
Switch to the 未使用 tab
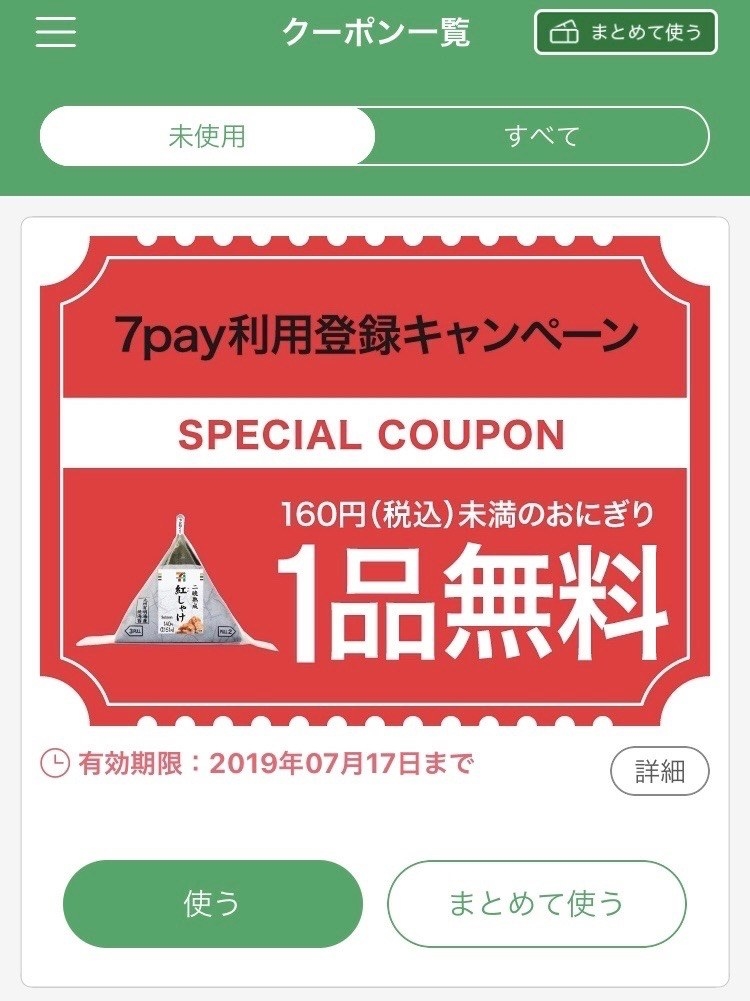pyautogui.click(x=207, y=136)
